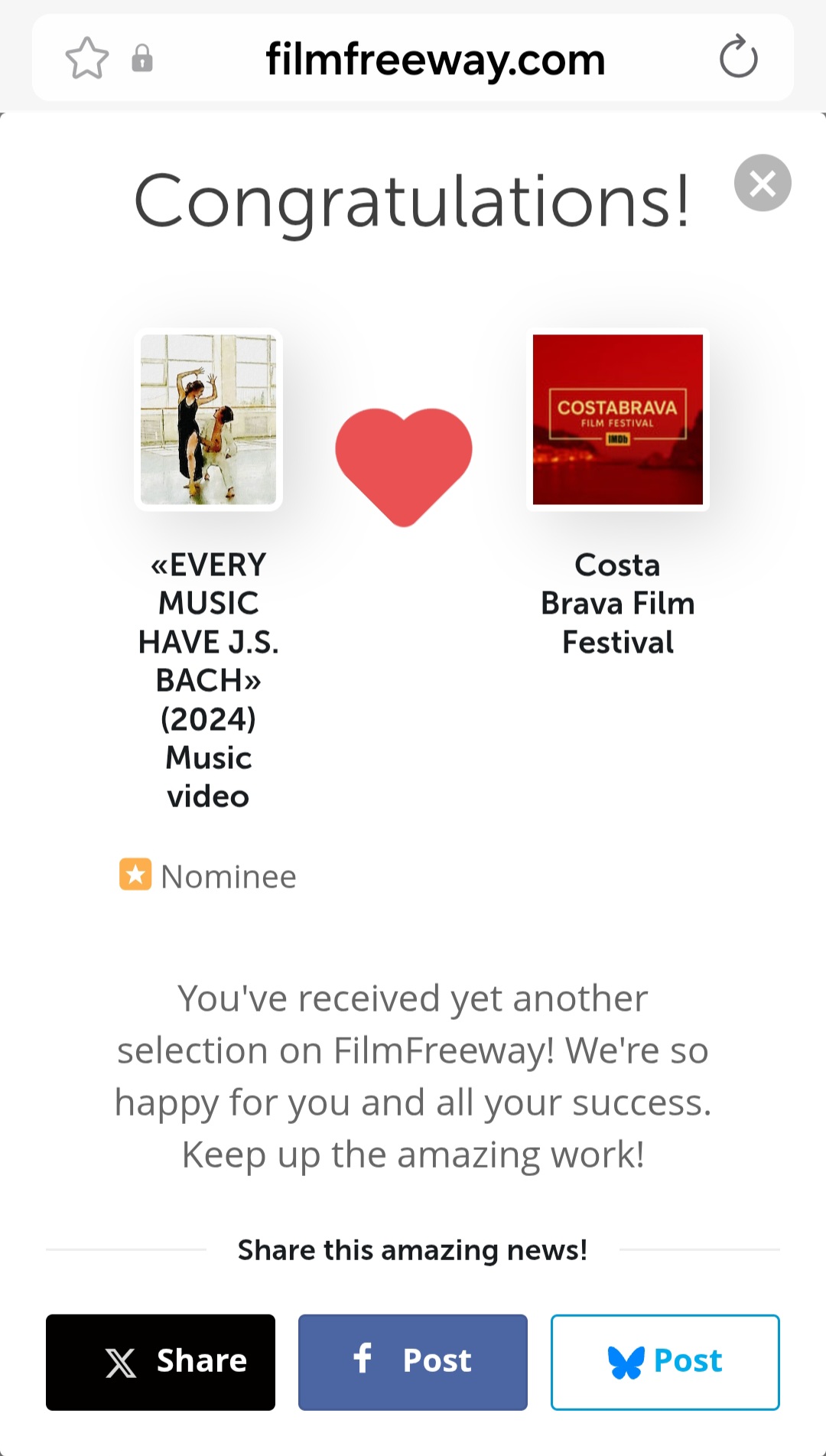Image resolution: width=826 pixels, height=1456 pixels.
Task: Bookmark this page with the star icon
Action: click(x=86, y=59)
